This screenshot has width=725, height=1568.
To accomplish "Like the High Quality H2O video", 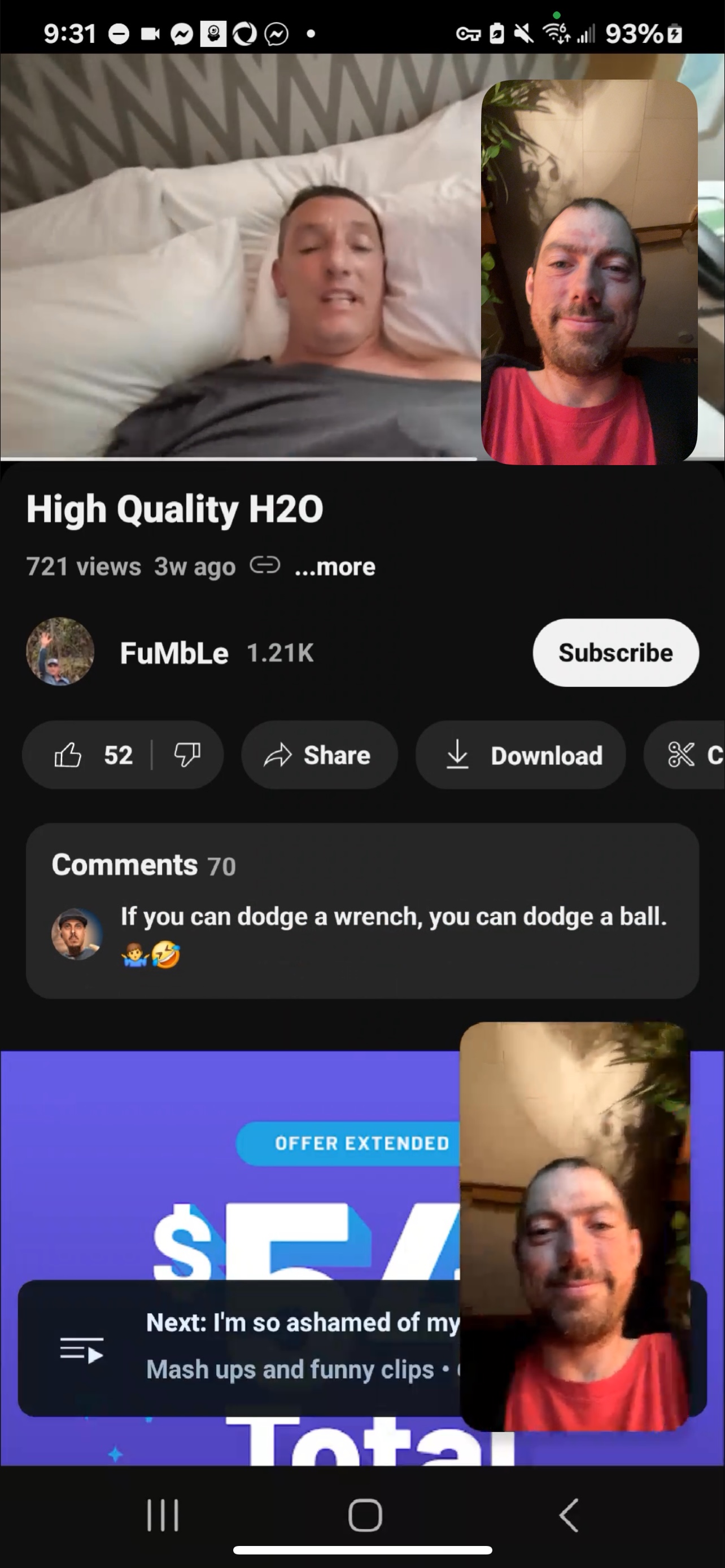I will (91, 755).
